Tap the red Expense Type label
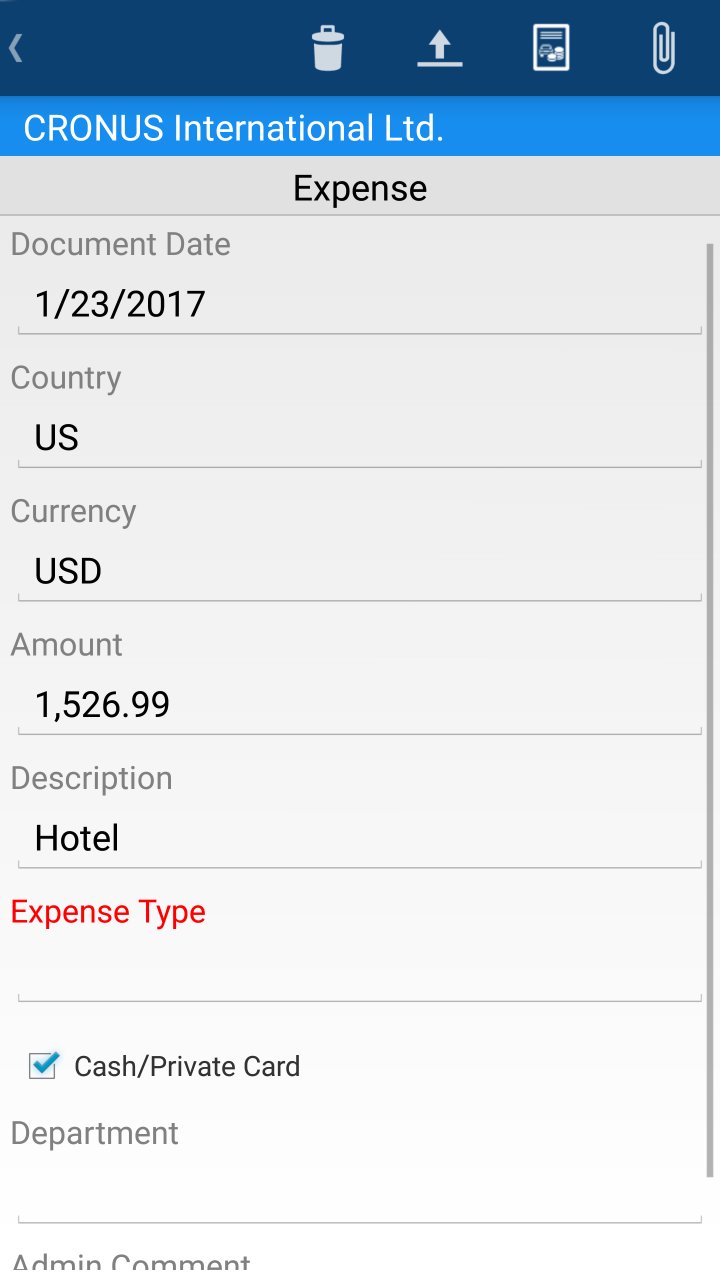The image size is (720, 1280). tap(107, 911)
